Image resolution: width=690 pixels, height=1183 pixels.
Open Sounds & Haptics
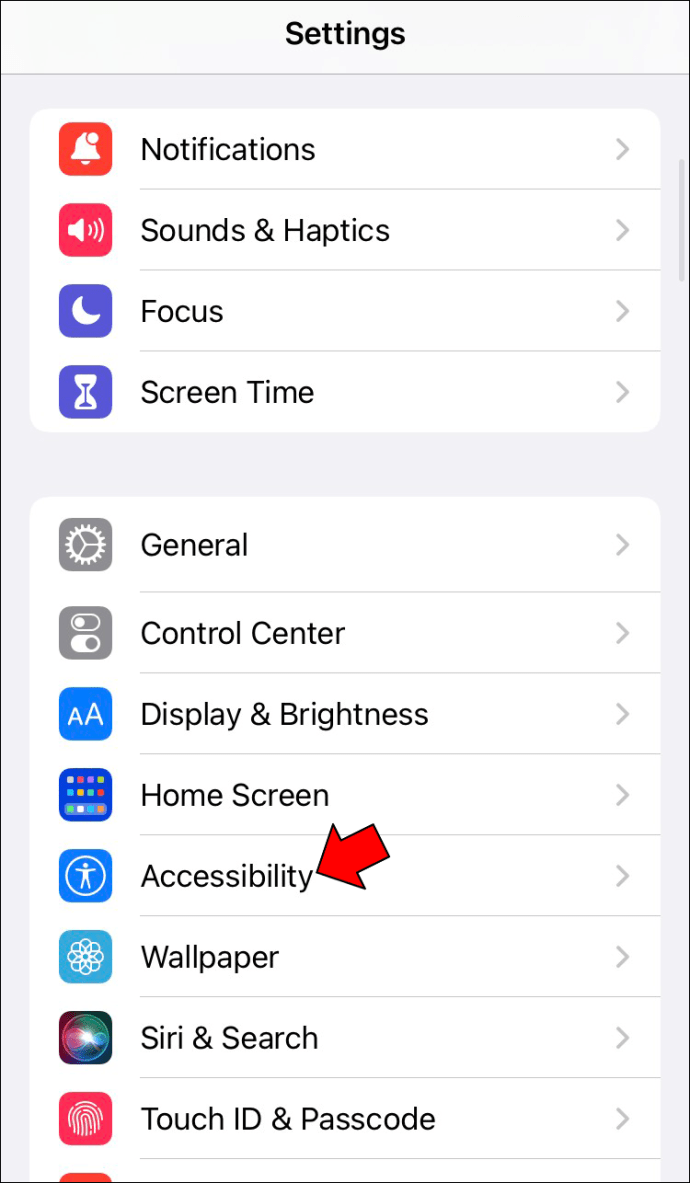pos(345,230)
